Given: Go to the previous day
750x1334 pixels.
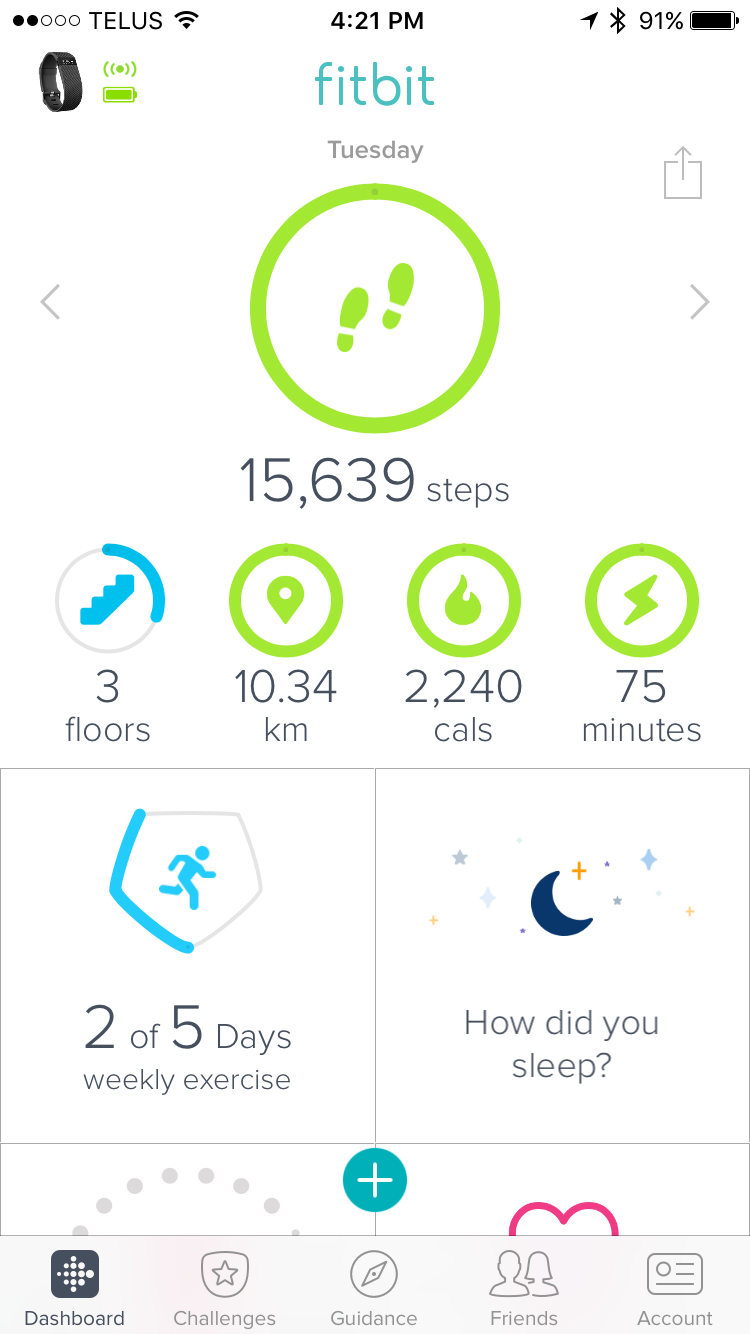Looking at the screenshot, I should 51,302.
